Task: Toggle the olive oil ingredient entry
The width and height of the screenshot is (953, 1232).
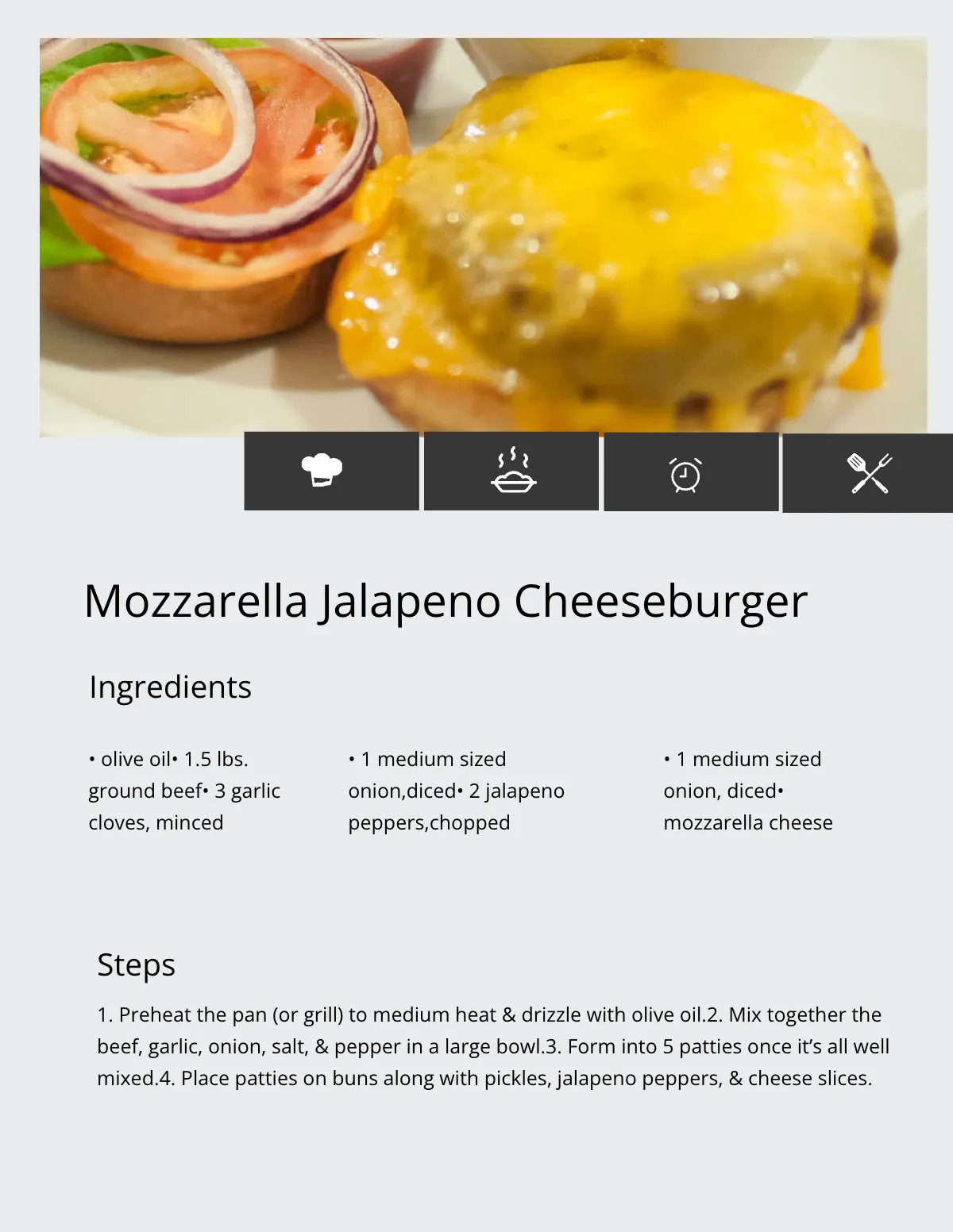Action: click(129, 759)
